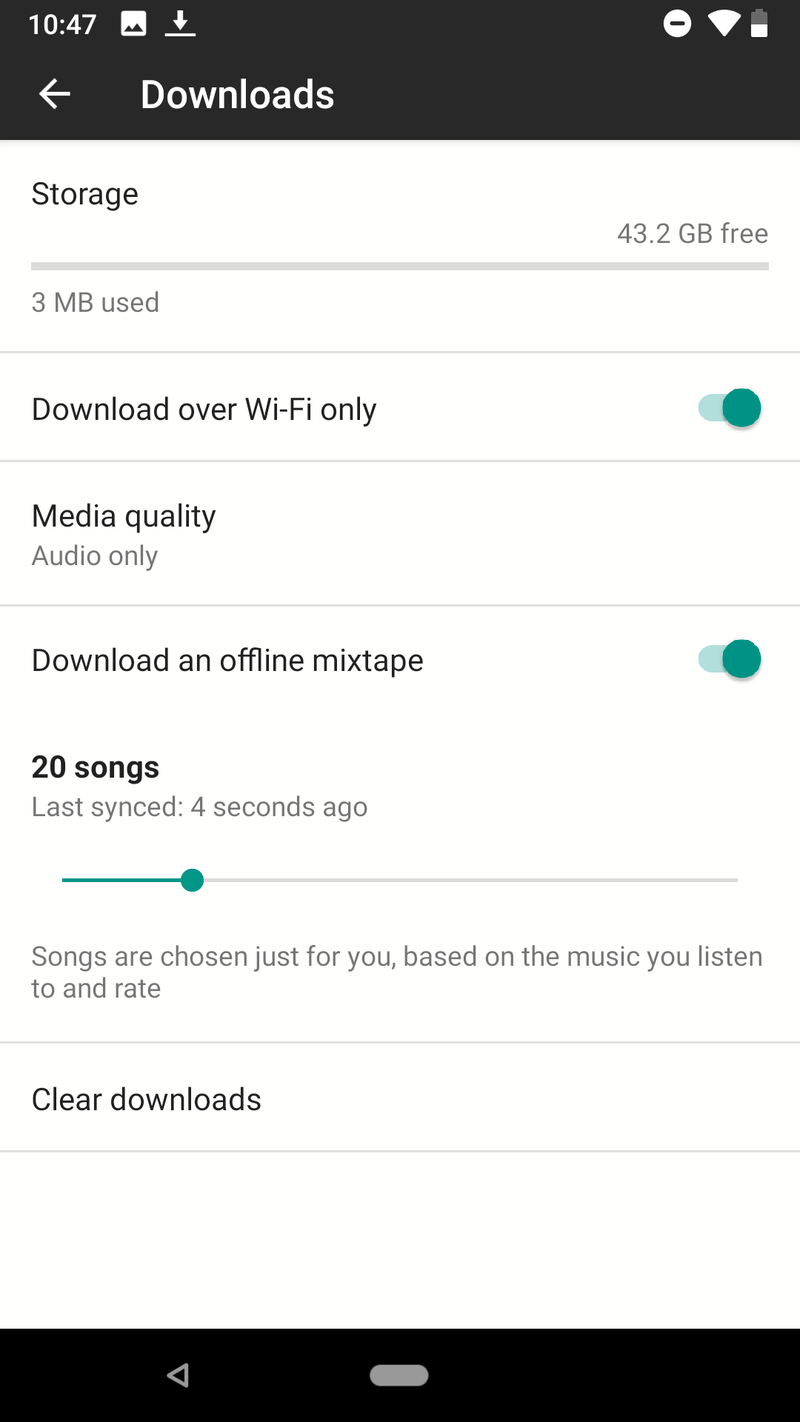
Task: Tap the 20 songs label
Action: coord(95,766)
